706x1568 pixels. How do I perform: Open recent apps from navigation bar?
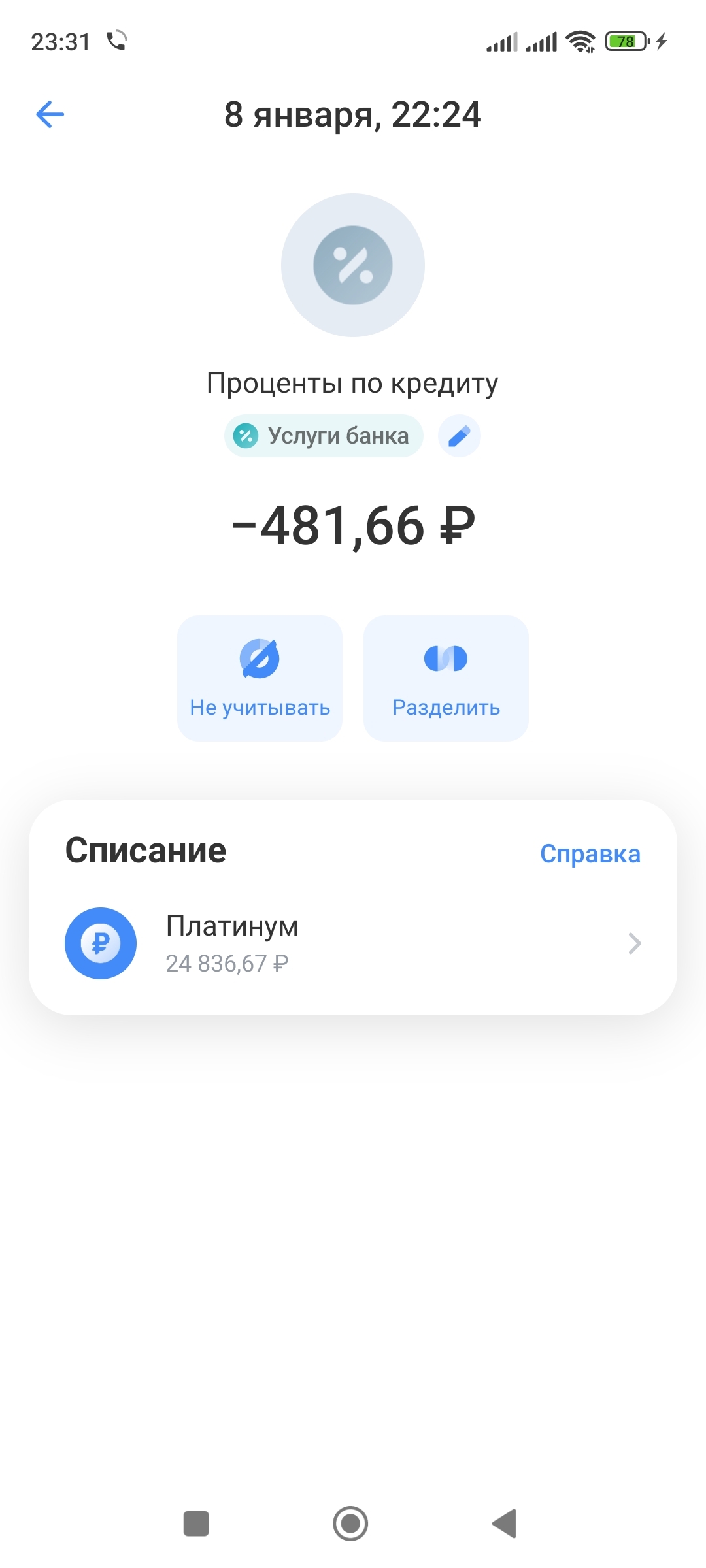coord(196,1524)
